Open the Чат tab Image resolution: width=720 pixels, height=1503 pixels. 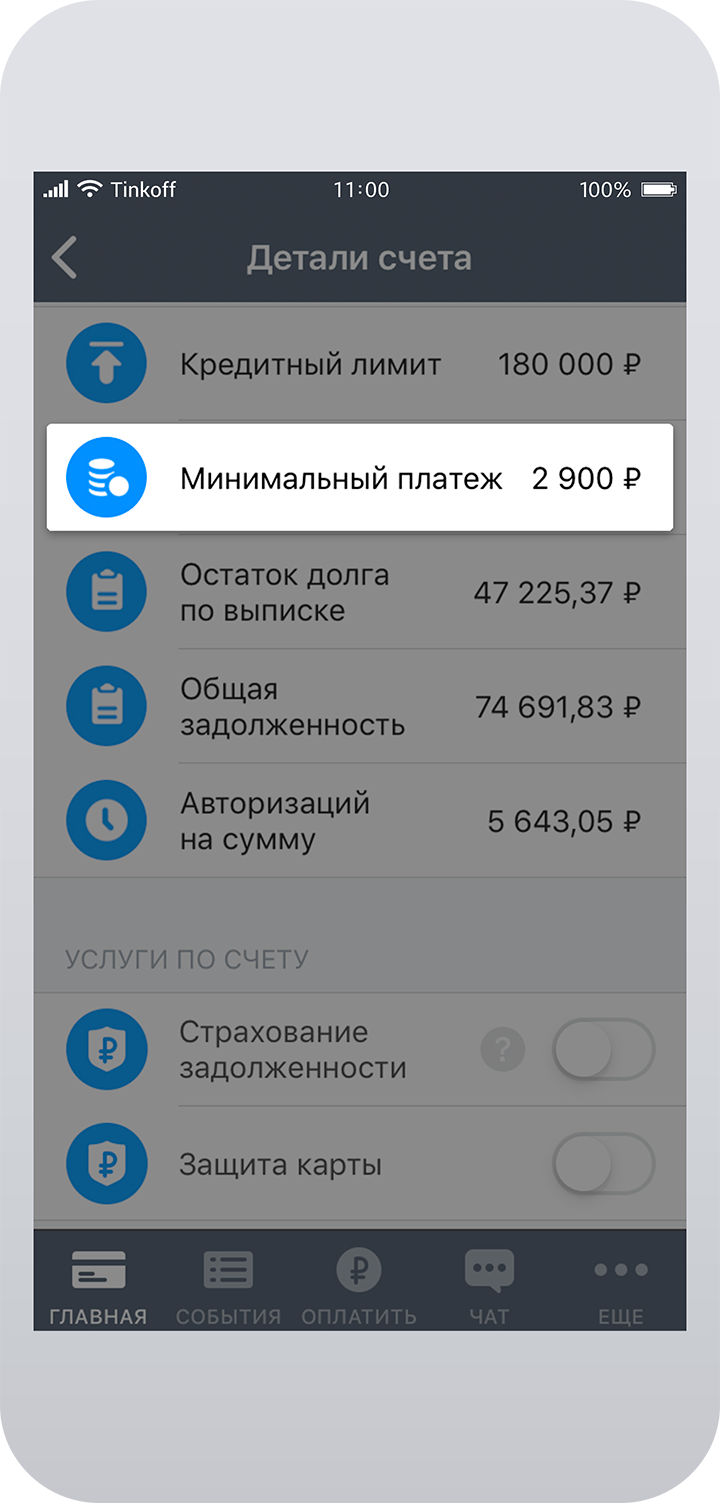point(489,1288)
